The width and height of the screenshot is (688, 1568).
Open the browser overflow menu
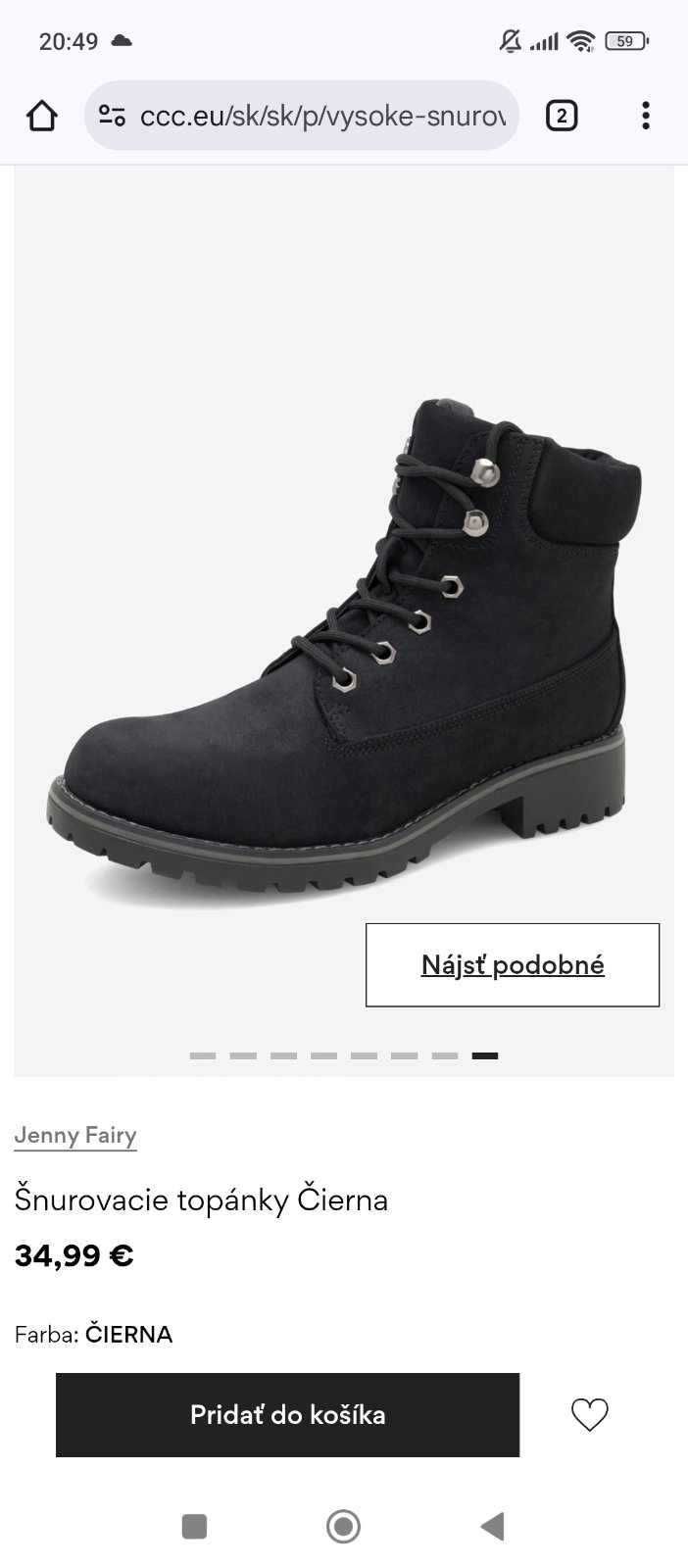(x=645, y=117)
